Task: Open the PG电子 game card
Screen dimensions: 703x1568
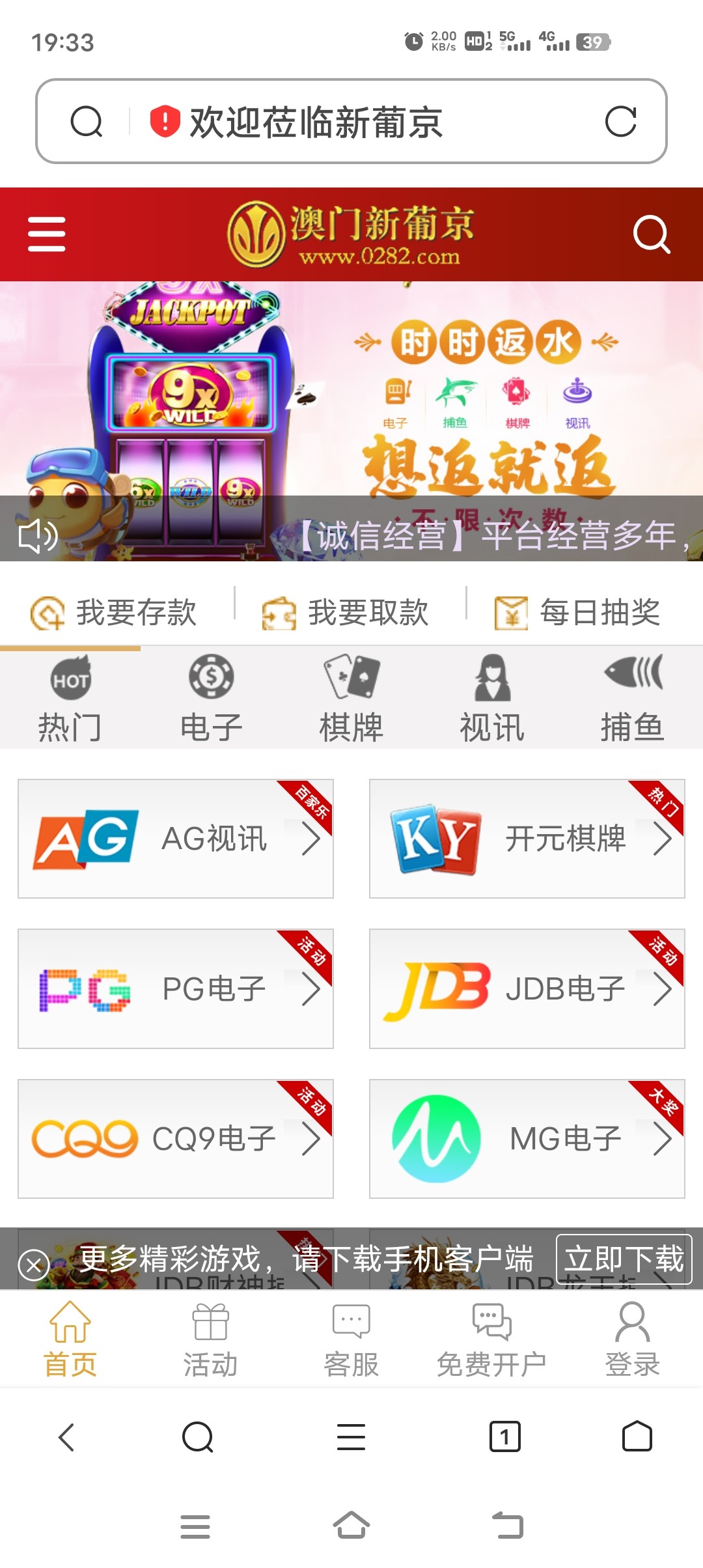Action: coord(176,988)
